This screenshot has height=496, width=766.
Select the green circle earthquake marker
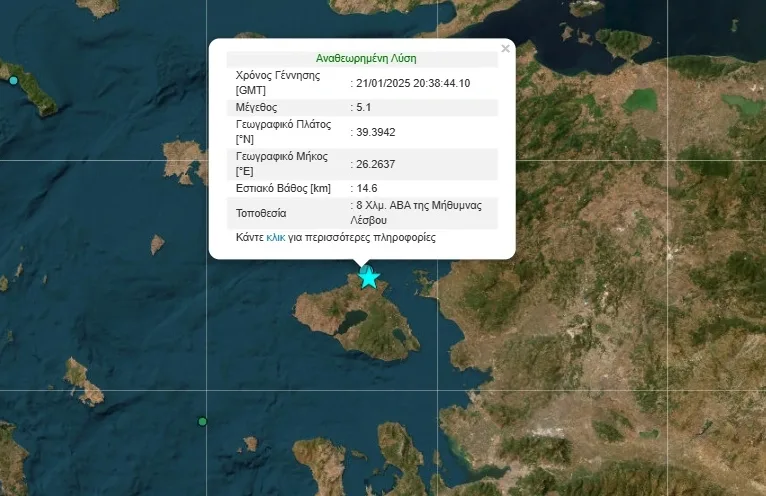click(x=203, y=421)
